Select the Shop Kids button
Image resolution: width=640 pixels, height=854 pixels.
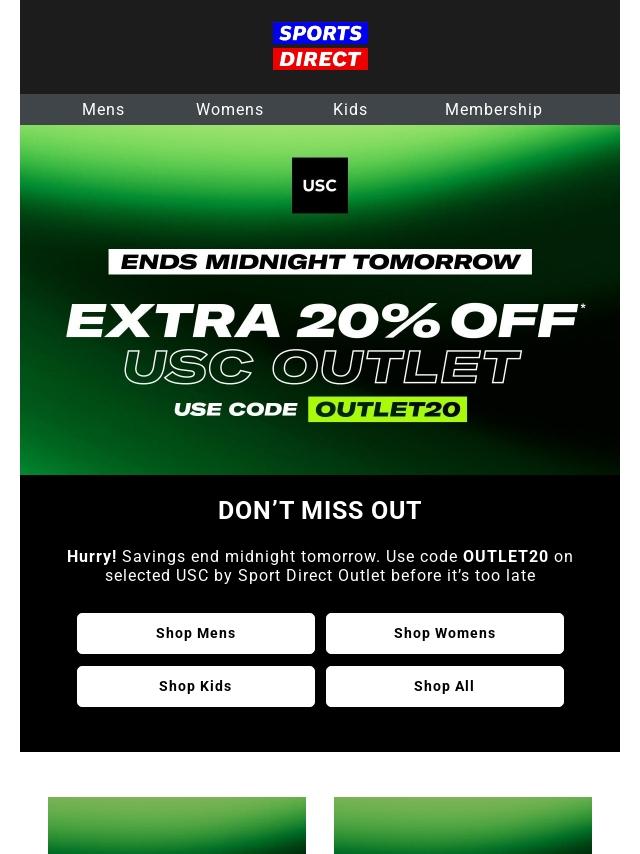click(196, 686)
